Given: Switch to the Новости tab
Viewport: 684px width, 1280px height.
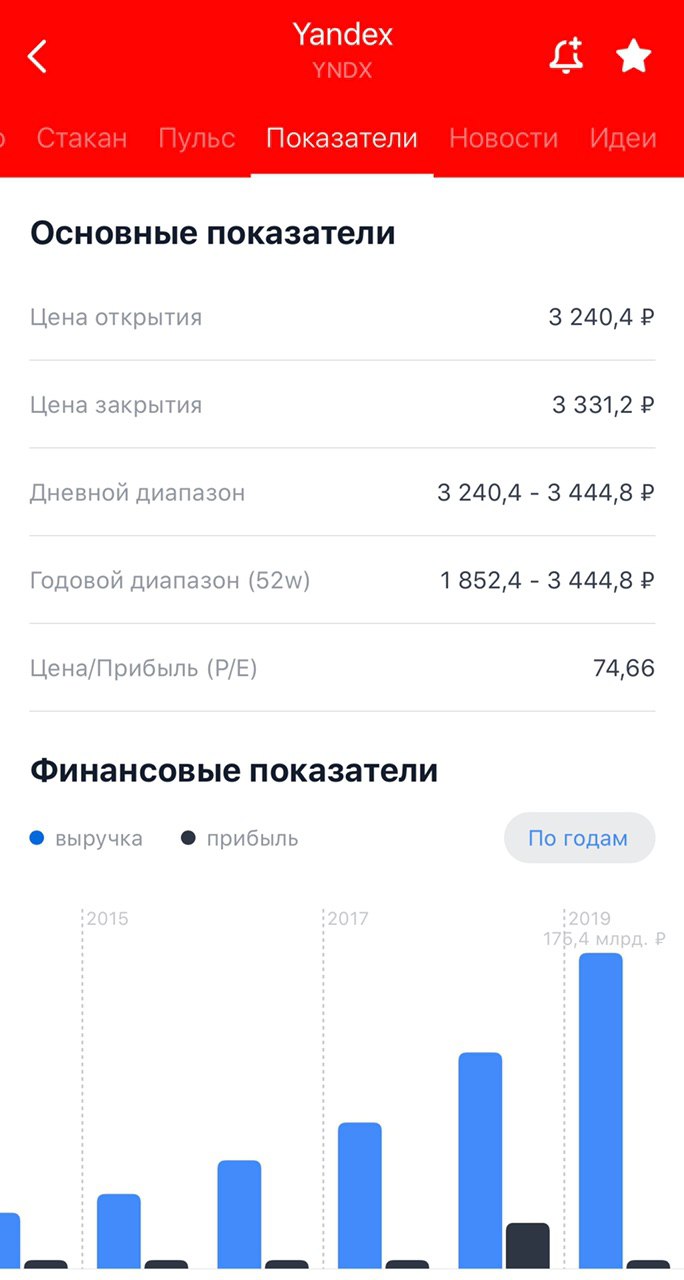Looking at the screenshot, I should pyautogui.click(x=504, y=138).
